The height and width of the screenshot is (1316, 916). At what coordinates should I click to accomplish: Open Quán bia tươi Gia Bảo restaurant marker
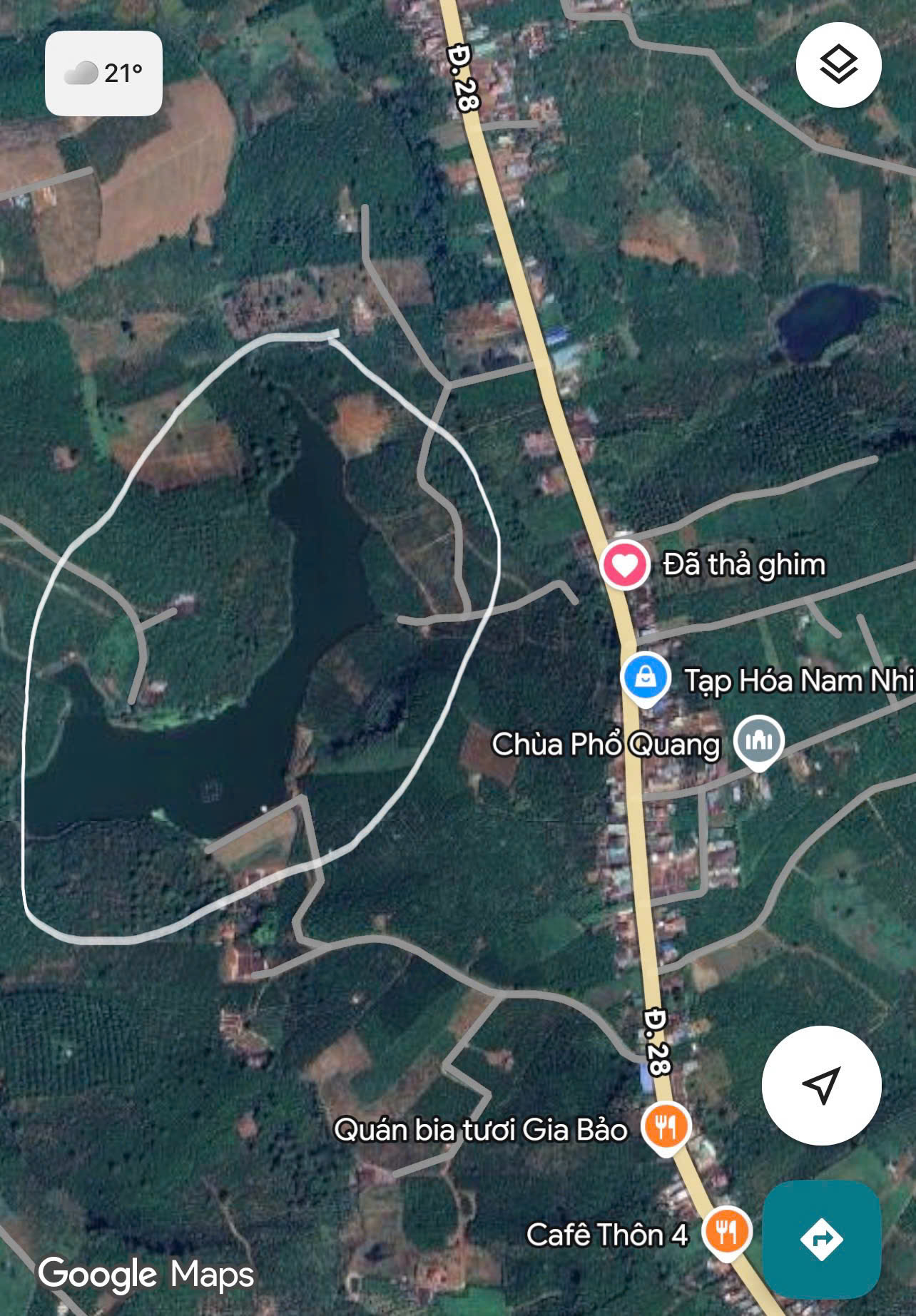pyautogui.click(x=665, y=1128)
